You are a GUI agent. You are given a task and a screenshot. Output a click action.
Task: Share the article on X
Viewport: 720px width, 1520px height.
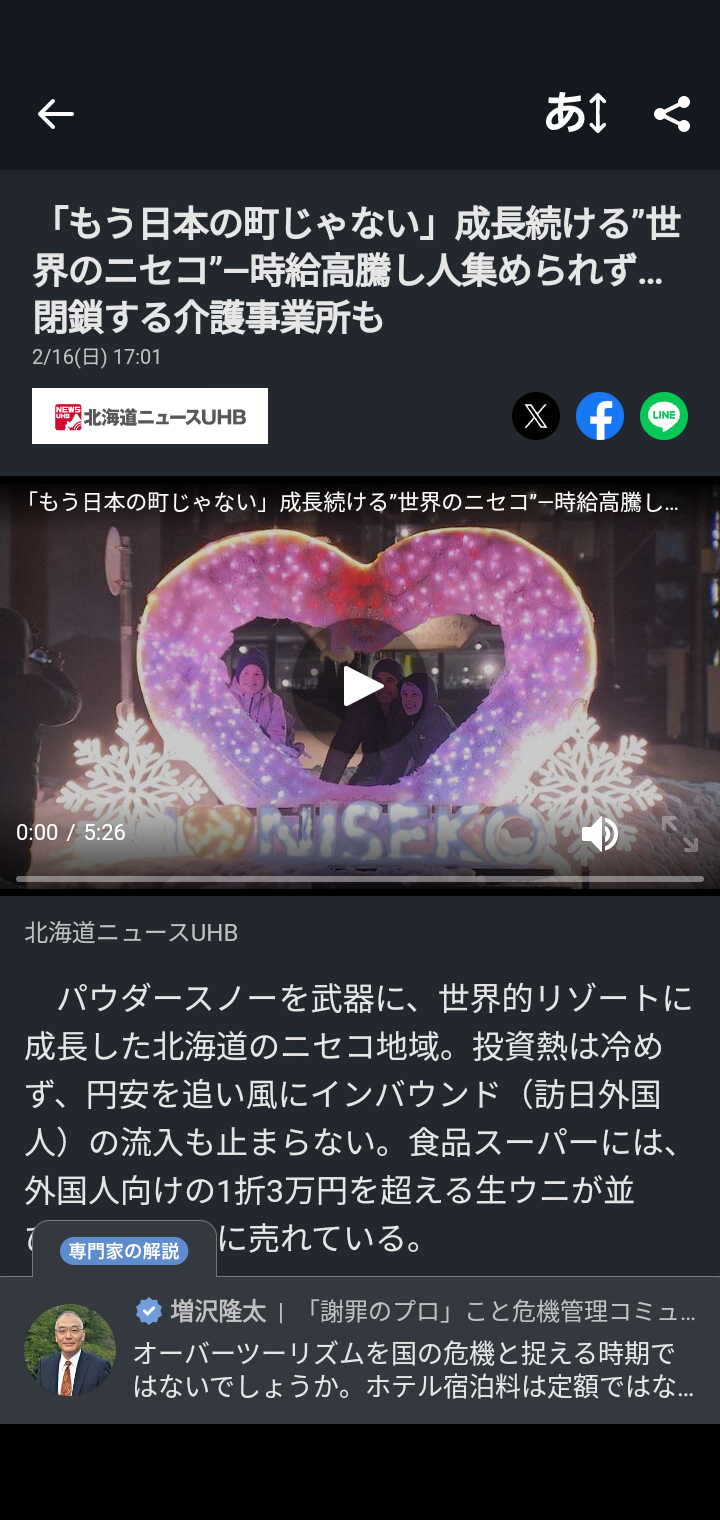[x=536, y=416]
